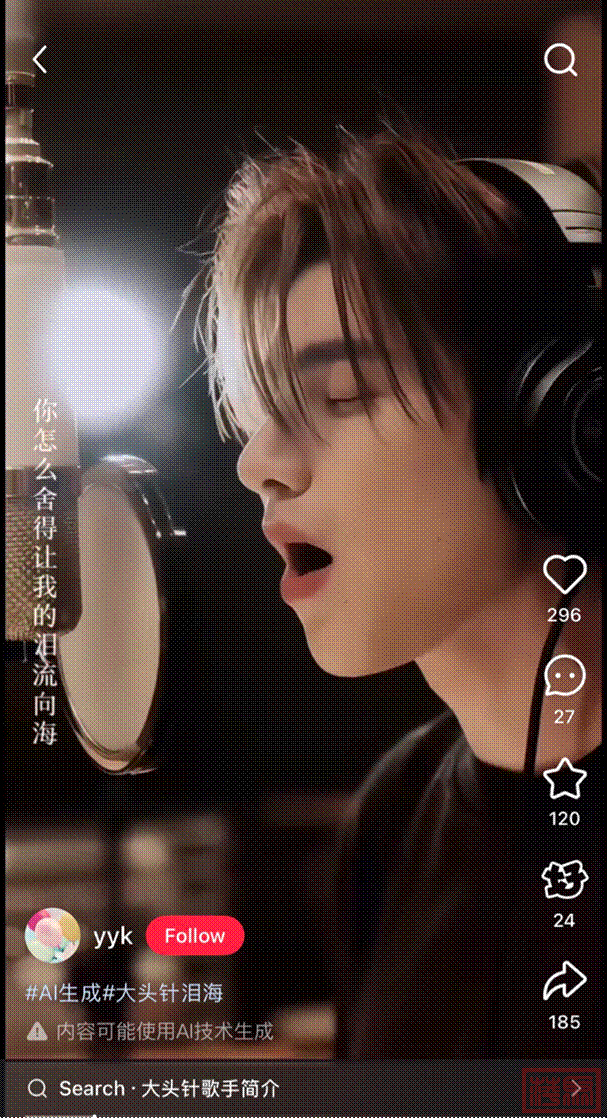Open search with the magnifier icon
This screenshot has height=1118, width=607.
point(561,60)
